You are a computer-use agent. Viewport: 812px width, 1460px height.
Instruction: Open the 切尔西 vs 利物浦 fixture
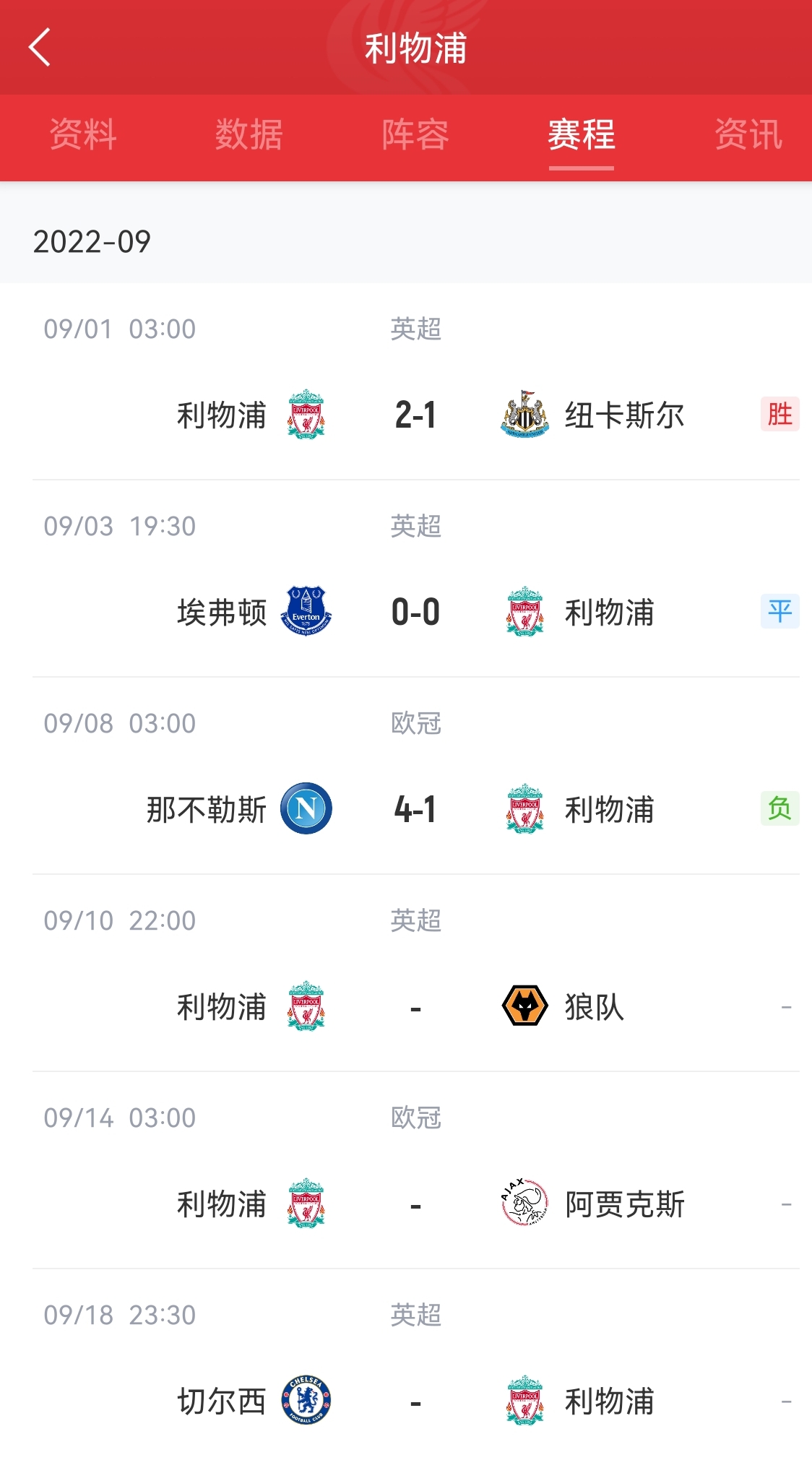(x=415, y=1401)
